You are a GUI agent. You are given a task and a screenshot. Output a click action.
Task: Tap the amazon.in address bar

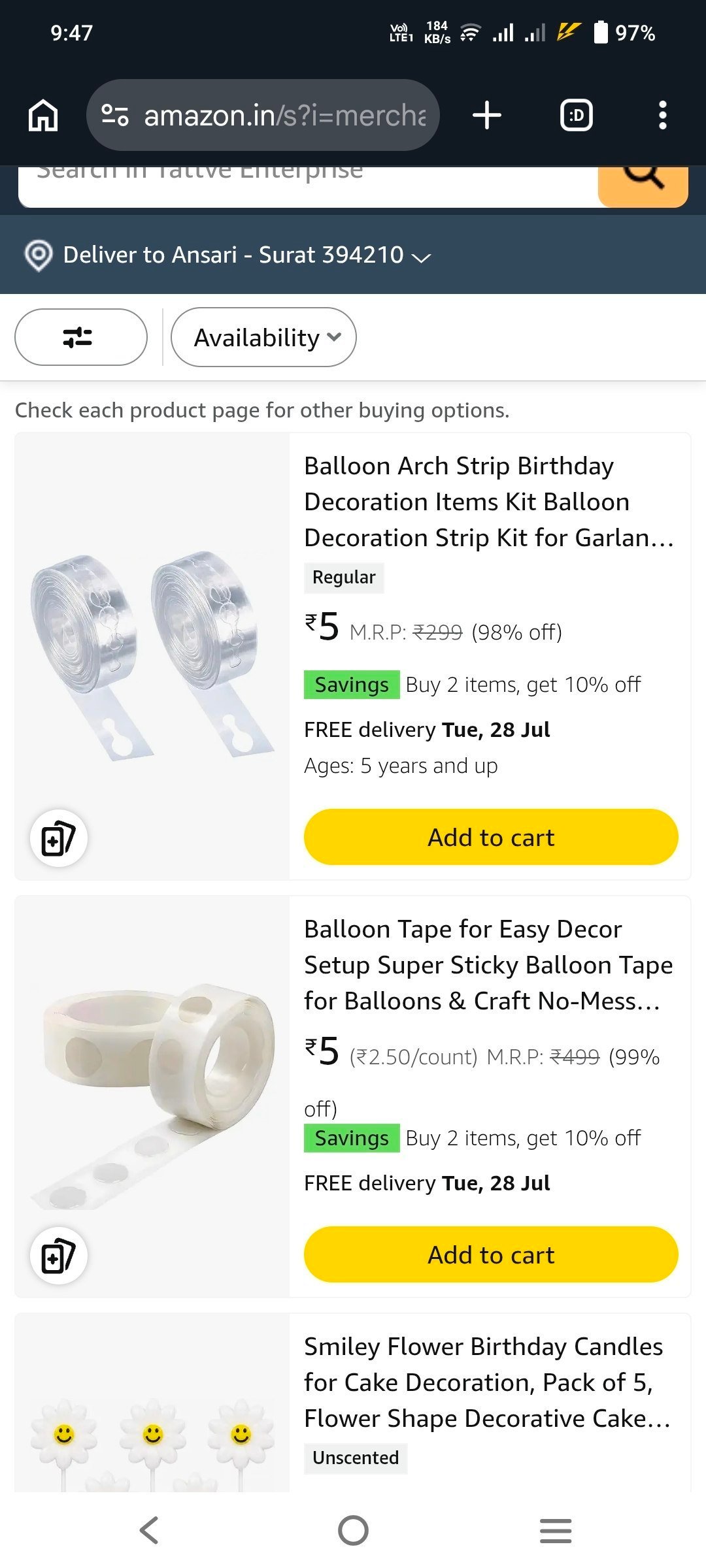point(263,116)
